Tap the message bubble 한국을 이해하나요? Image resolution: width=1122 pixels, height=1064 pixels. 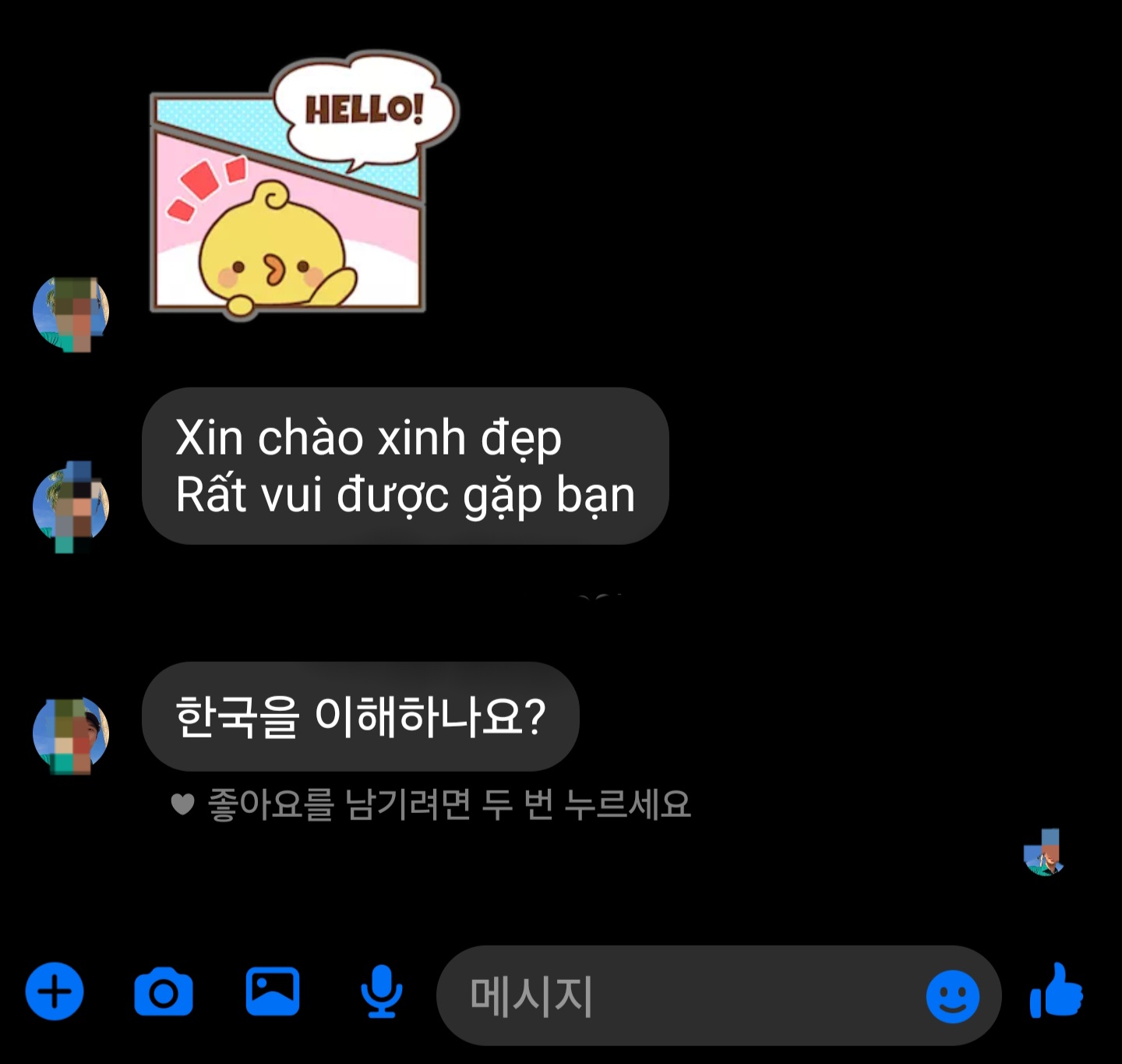tap(360, 716)
